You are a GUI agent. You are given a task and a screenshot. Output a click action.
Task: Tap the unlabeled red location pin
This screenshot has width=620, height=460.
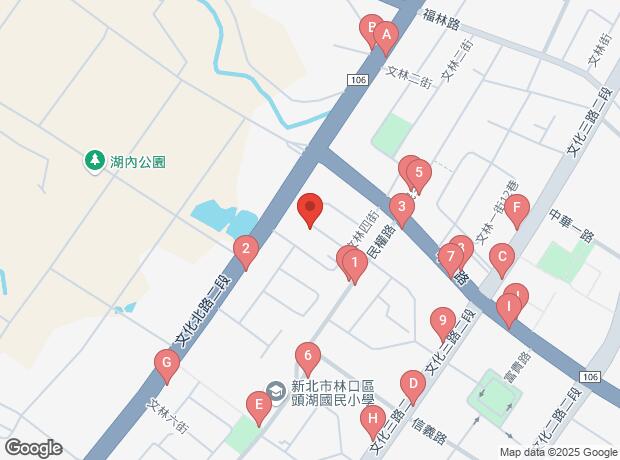click(x=310, y=209)
